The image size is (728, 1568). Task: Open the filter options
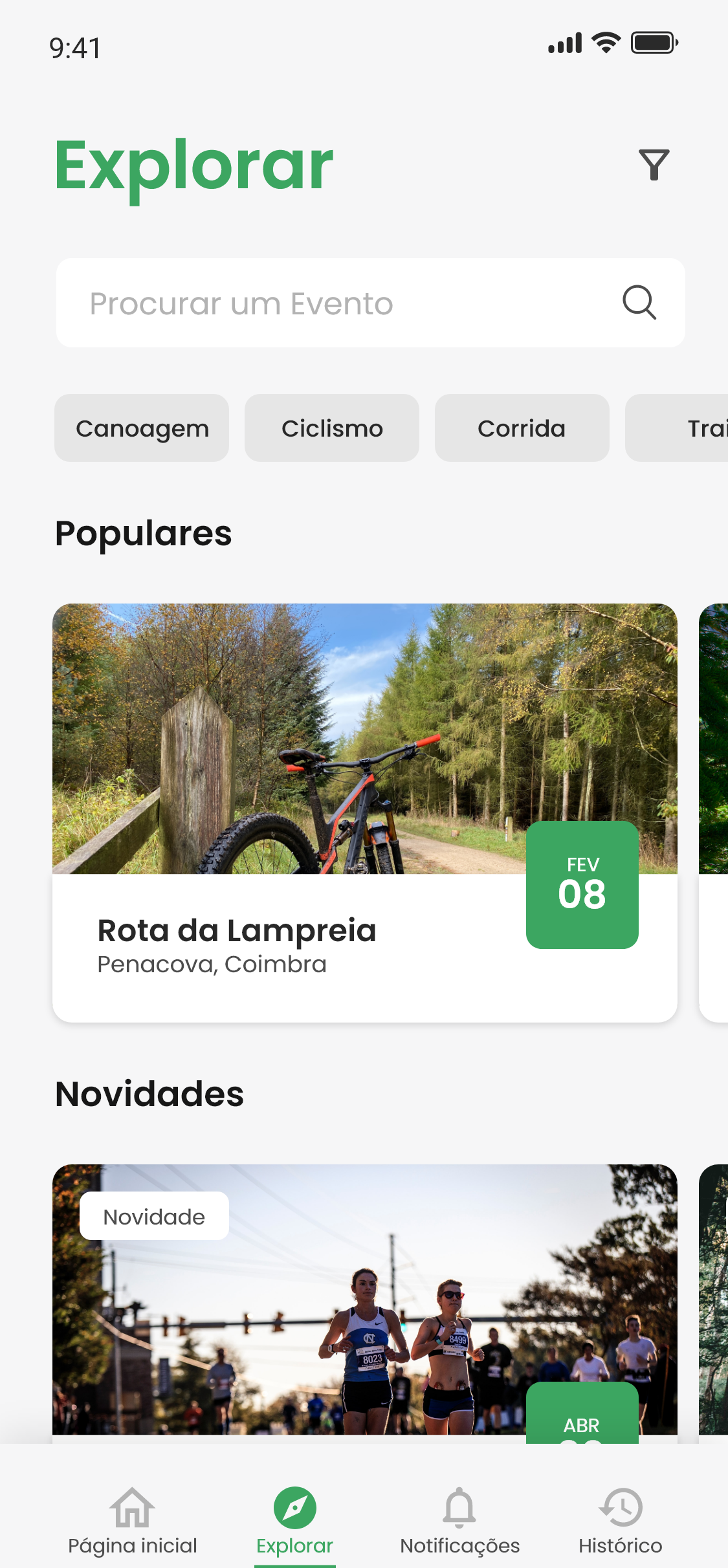click(654, 165)
